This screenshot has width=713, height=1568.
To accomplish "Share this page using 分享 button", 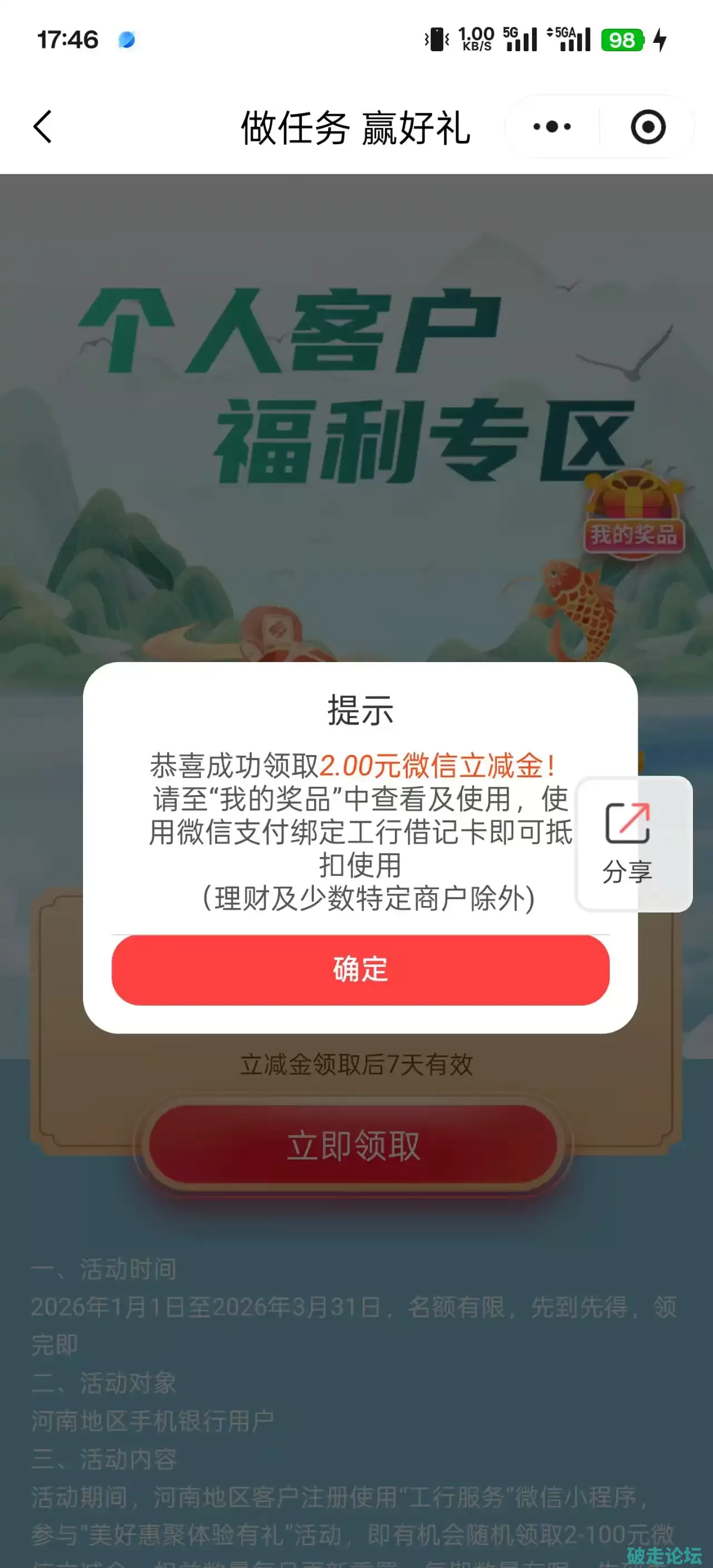I will (x=628, y=843).
